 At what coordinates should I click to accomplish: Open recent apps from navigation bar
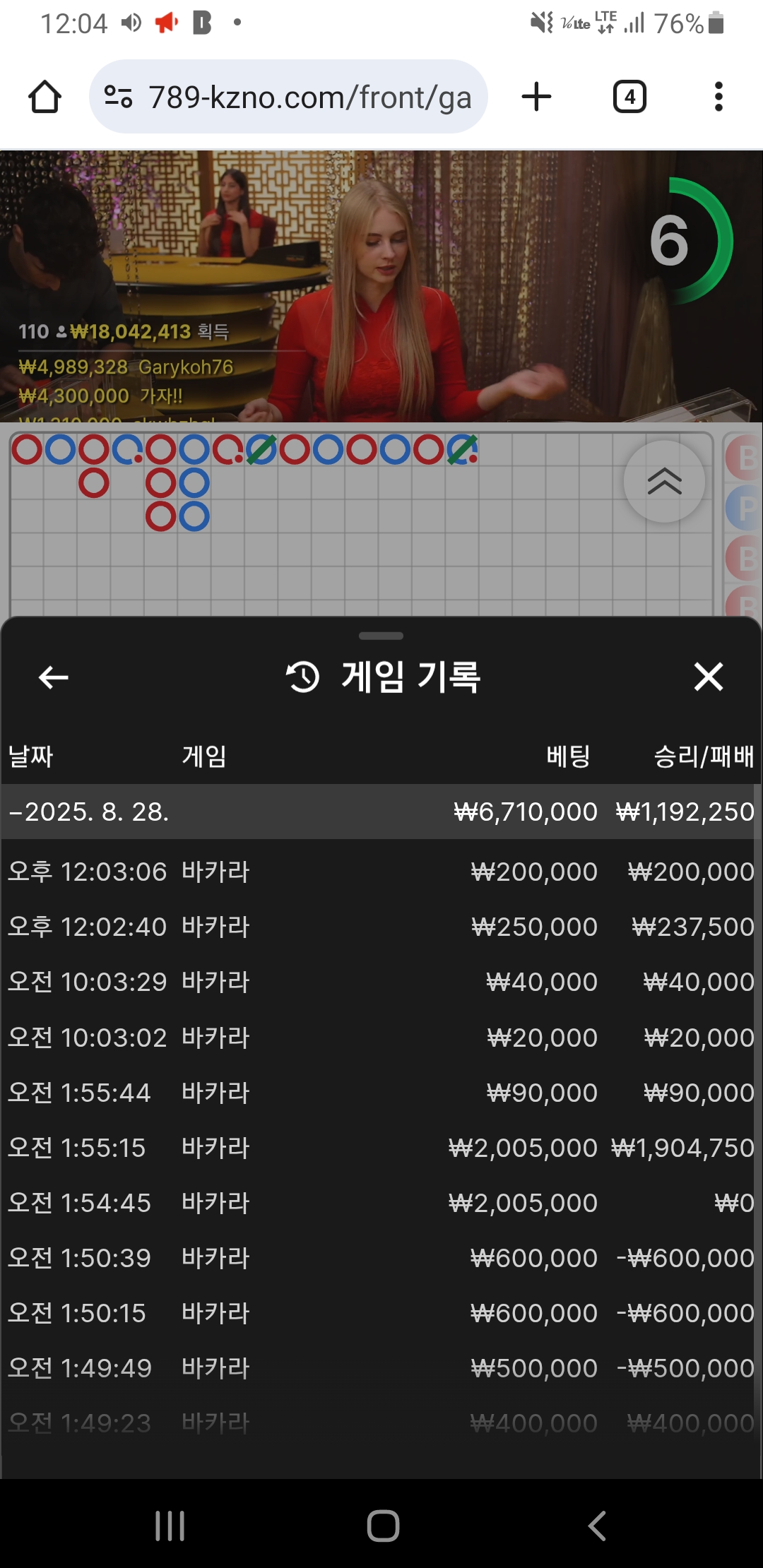point(170,1526)
